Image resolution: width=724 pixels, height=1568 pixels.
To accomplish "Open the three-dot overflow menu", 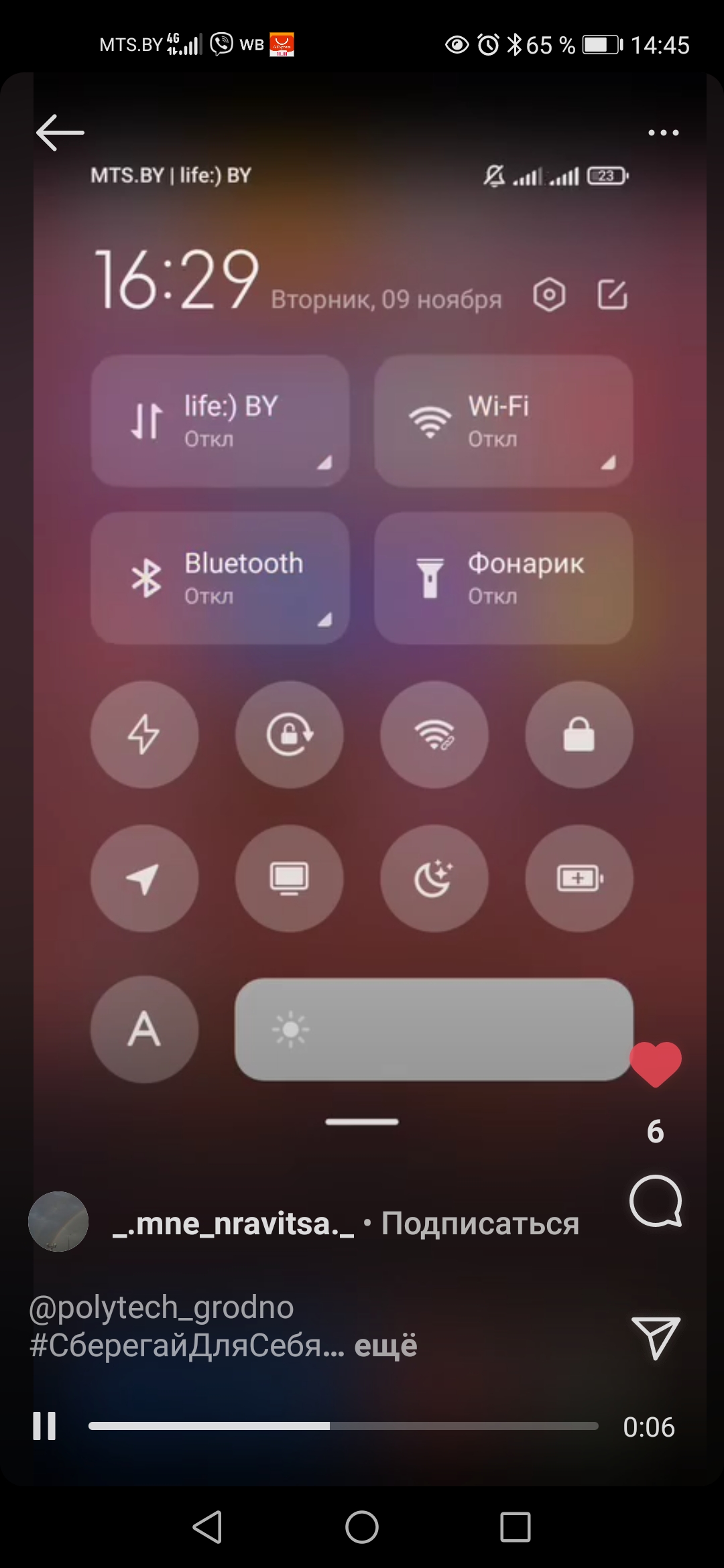I will (x=663, y=133).
